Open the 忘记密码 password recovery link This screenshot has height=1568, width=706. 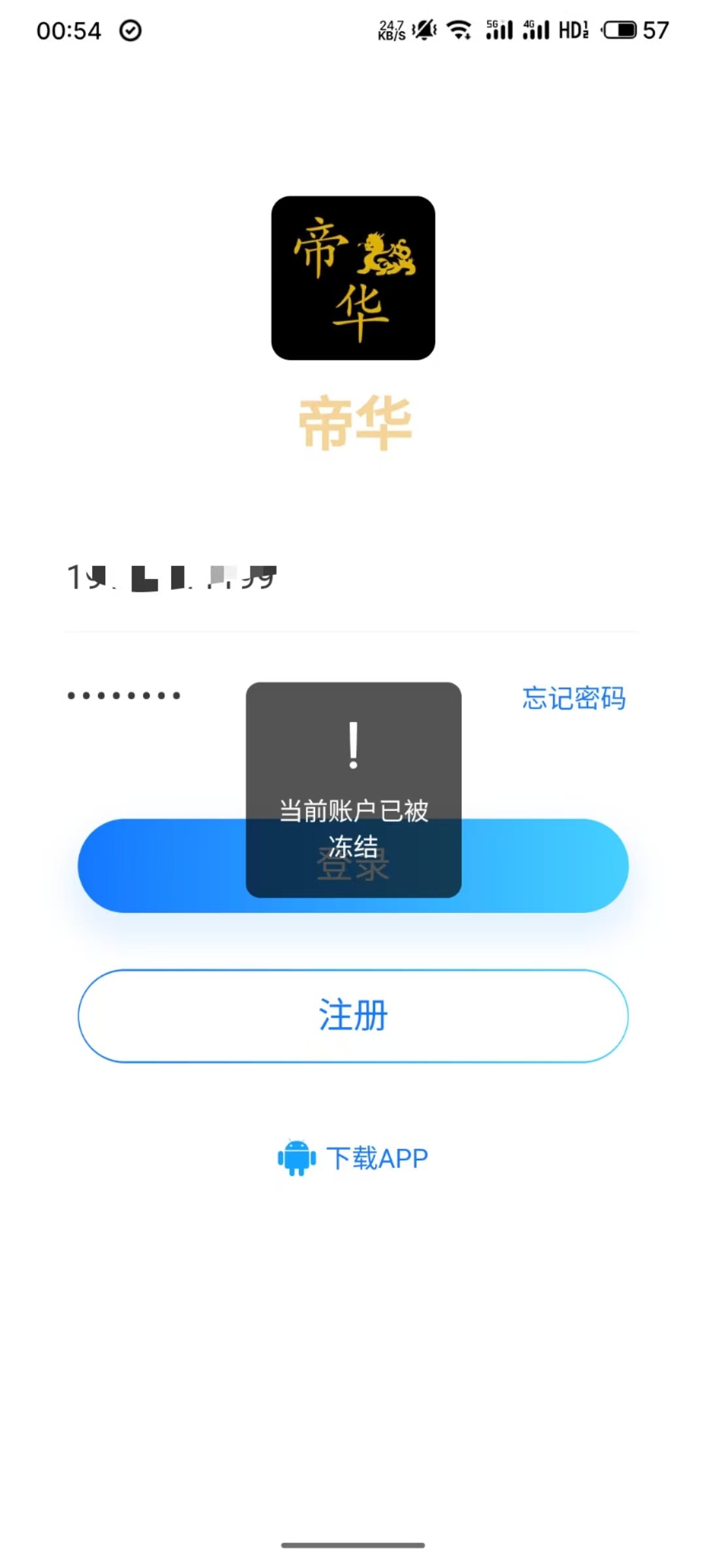click(573, 698)
